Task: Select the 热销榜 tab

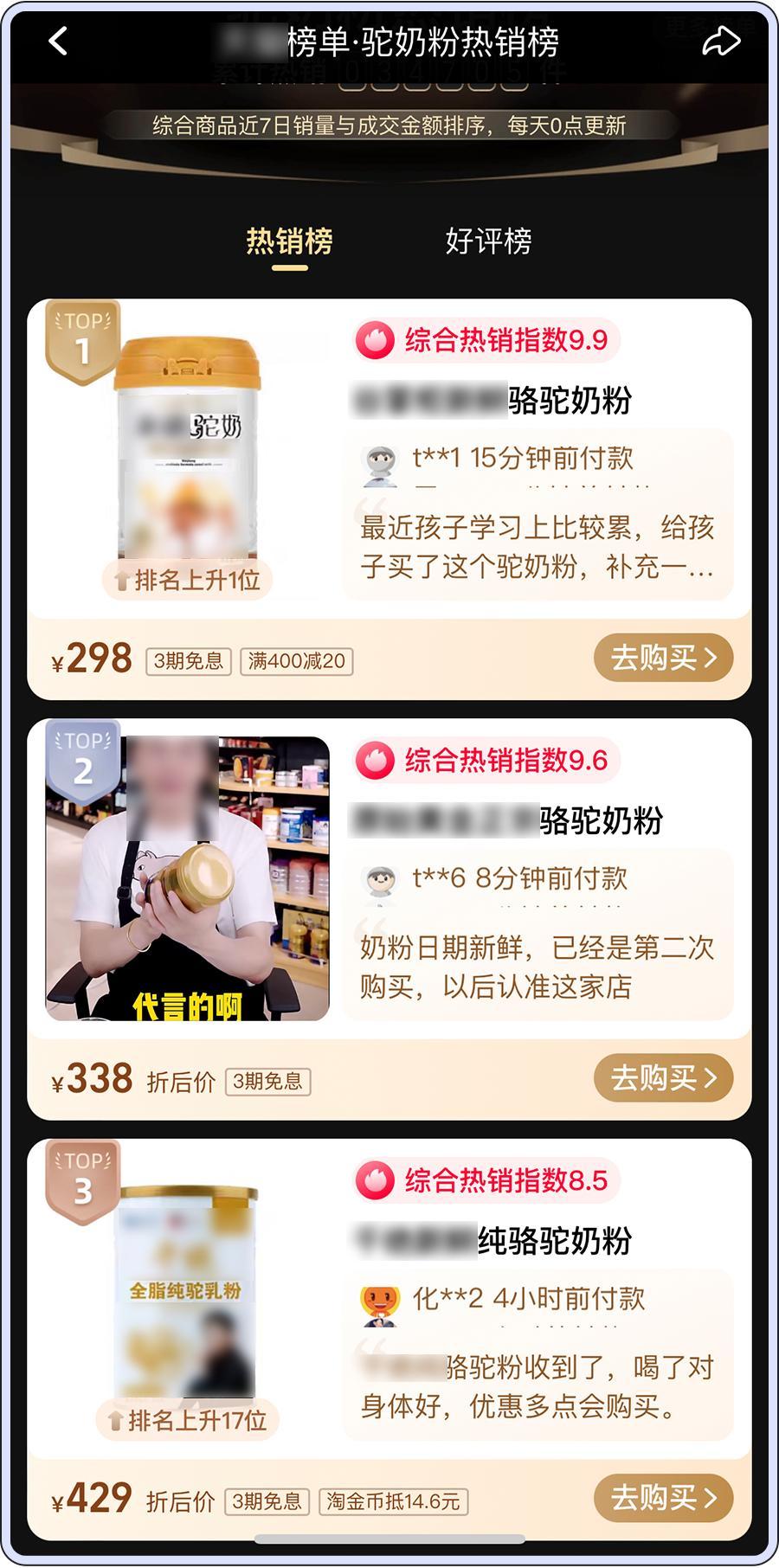Action: 289,241
